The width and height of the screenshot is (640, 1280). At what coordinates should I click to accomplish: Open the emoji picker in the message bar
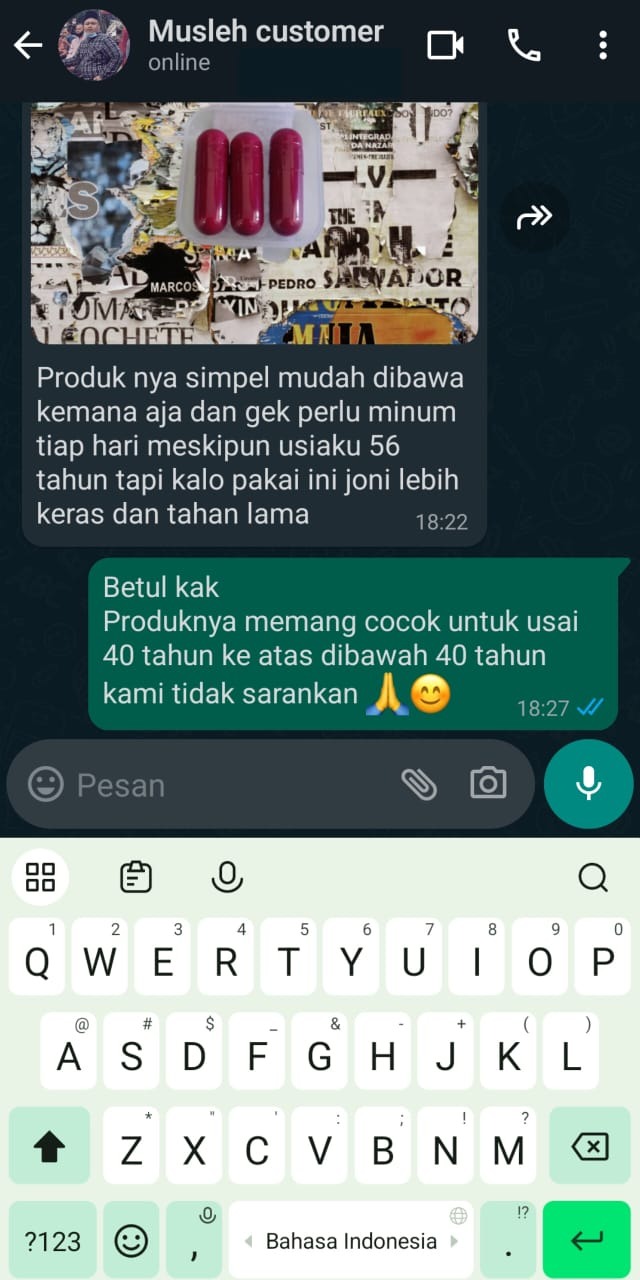pyautogui.click(x=45, y=785)
